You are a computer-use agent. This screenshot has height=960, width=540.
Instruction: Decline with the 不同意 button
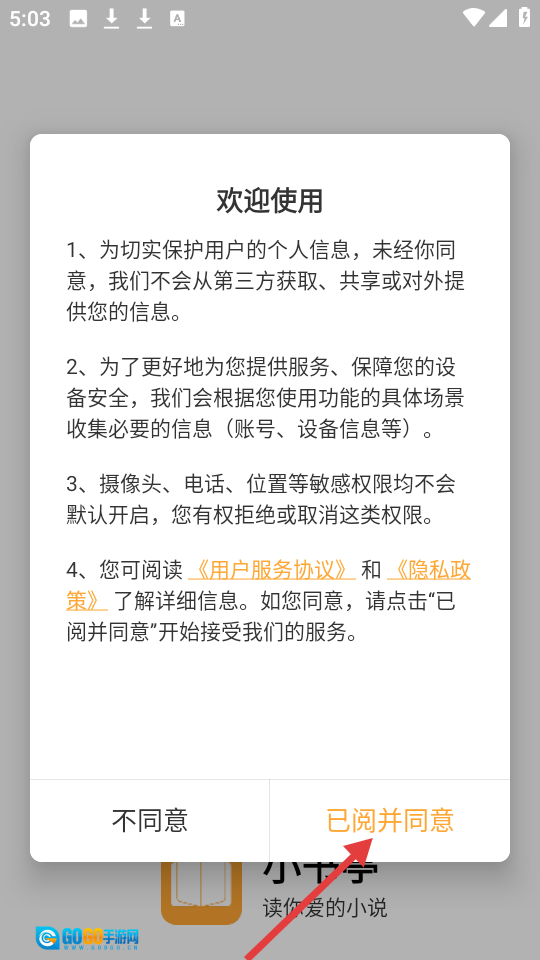tap(149, 820)
